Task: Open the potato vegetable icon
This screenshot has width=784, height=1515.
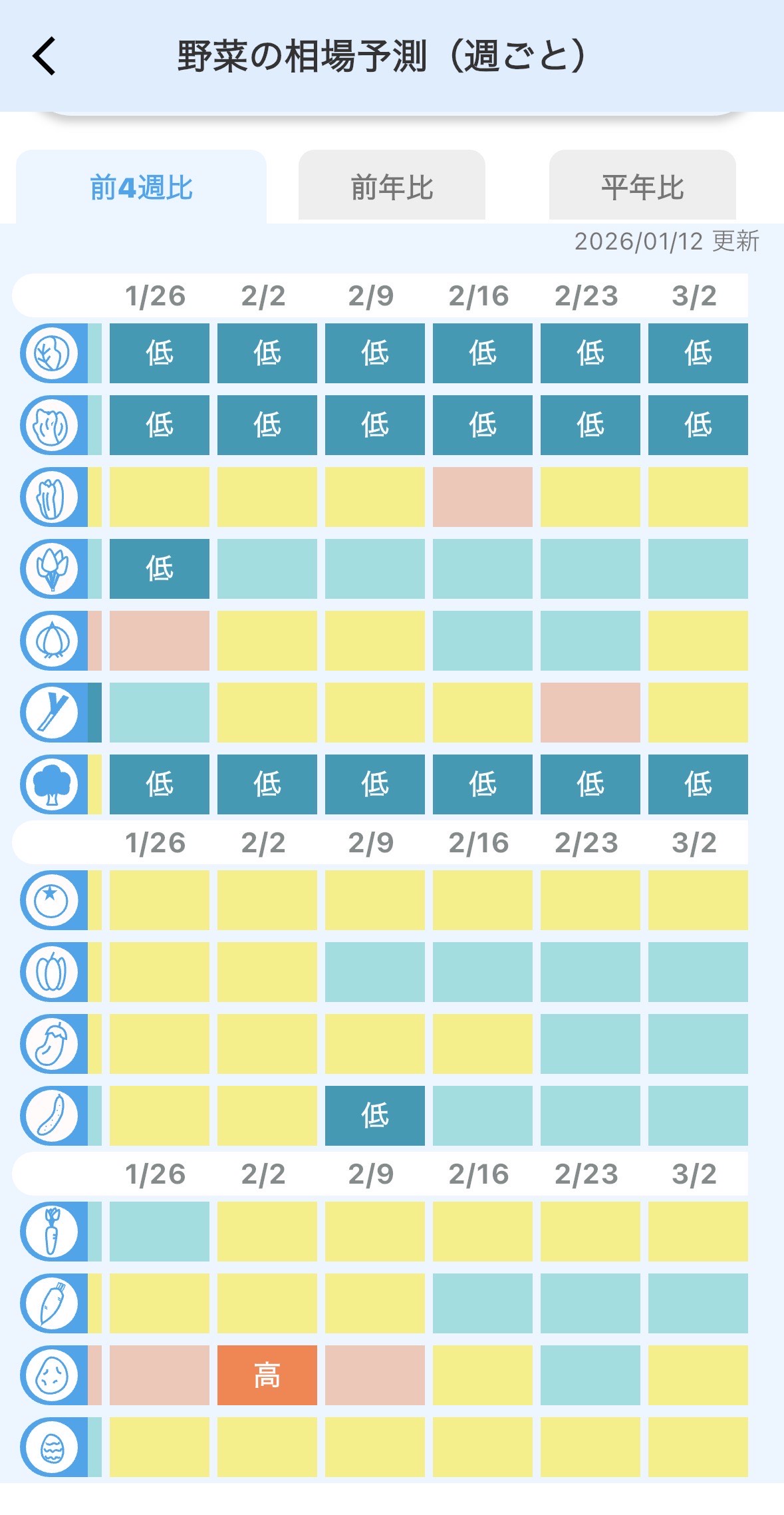Action: pyautogui.click(x=53, y=1375)
